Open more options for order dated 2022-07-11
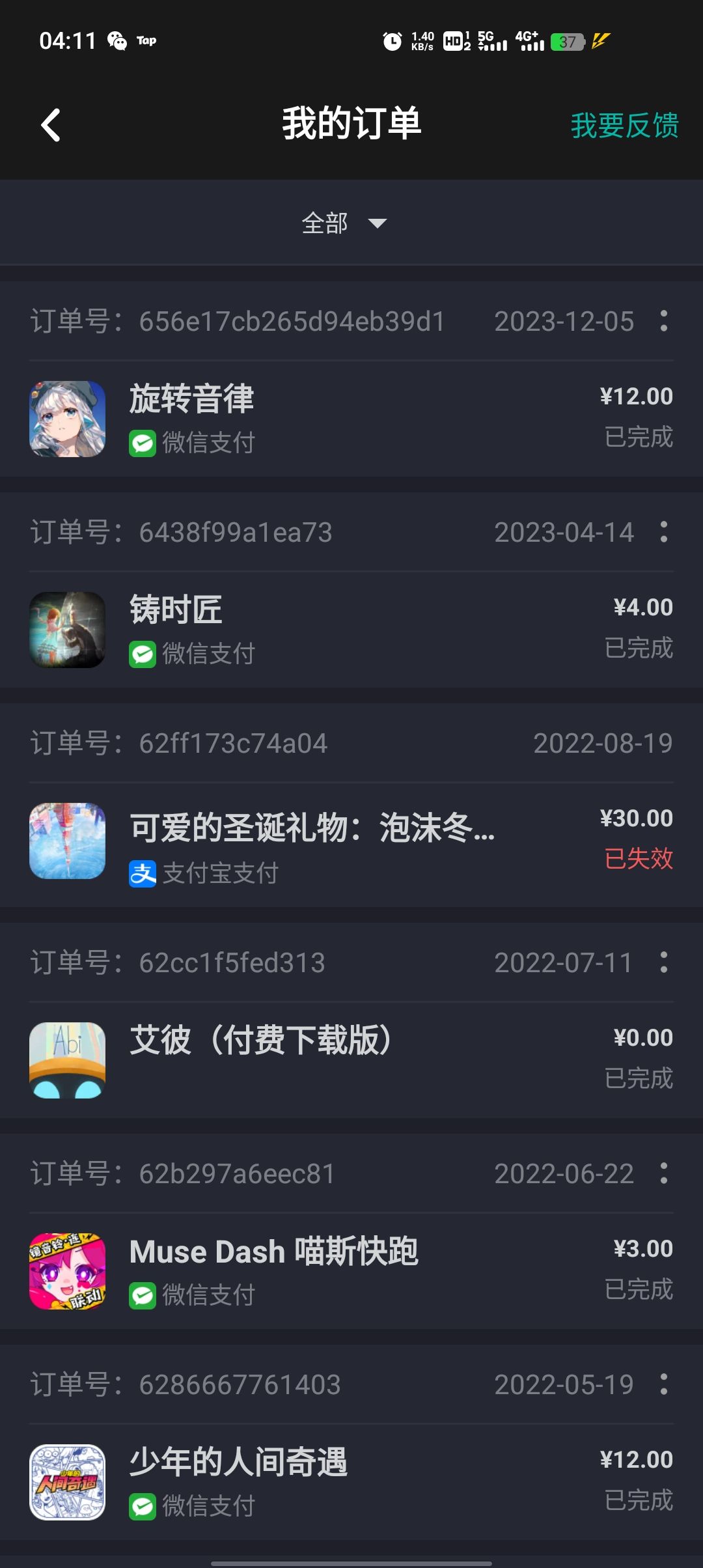Viewport: 703px width, 1568px height. pyautogui.click(x=663, y=962)
